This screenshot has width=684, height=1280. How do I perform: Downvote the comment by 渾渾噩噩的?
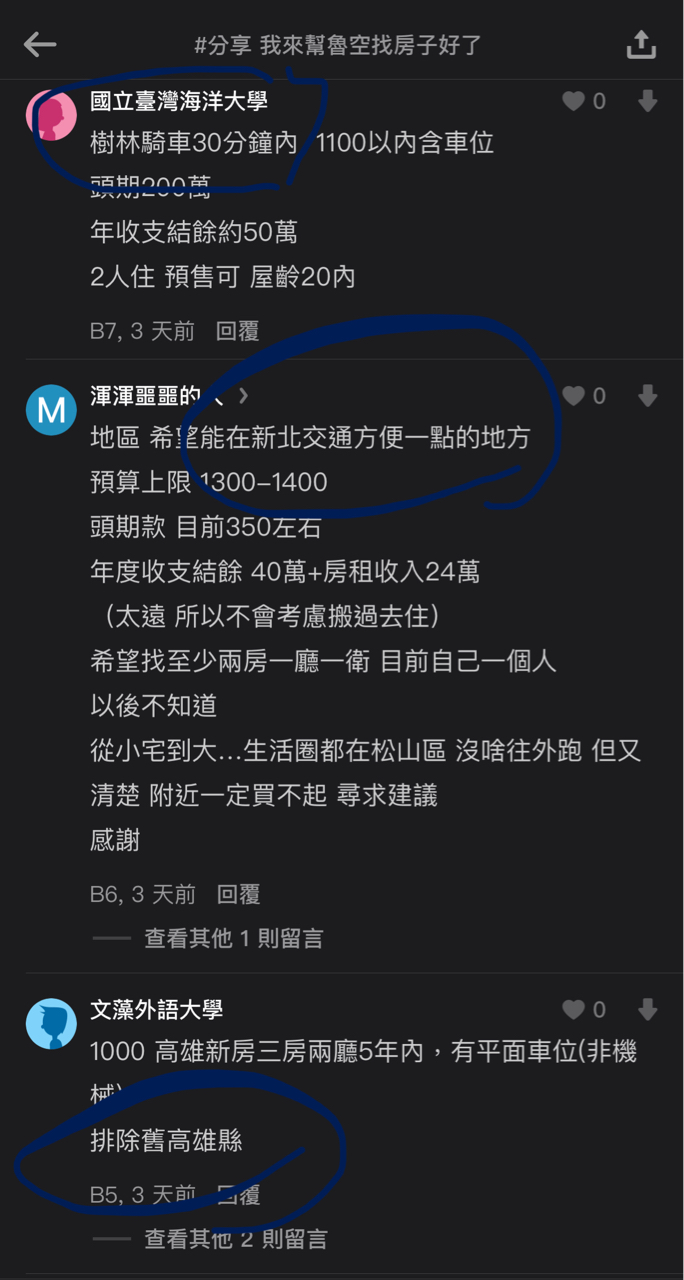pos(647,396)
